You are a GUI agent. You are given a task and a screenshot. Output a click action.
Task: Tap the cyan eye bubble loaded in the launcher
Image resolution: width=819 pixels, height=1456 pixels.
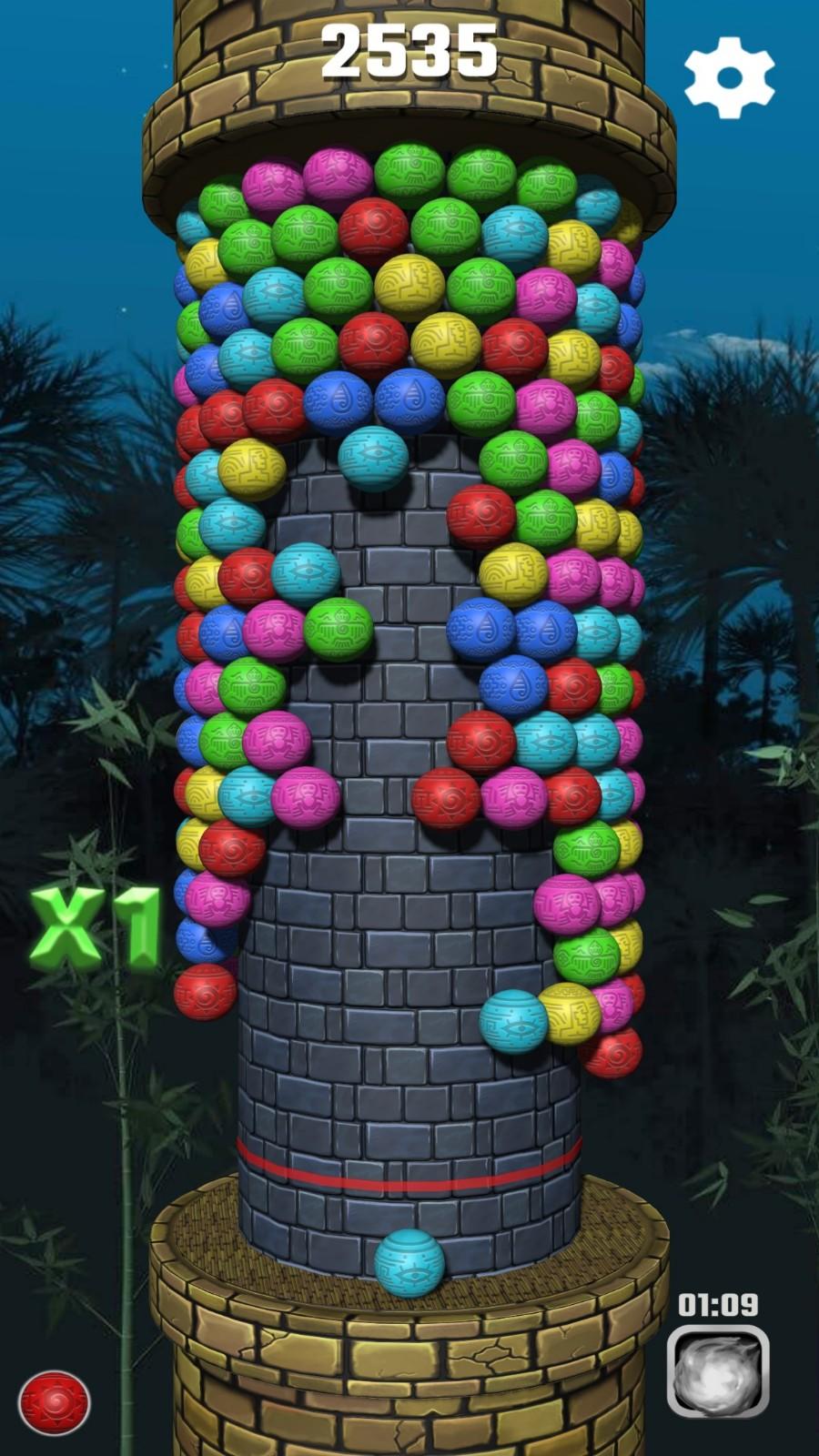(x=409, y=1265)
